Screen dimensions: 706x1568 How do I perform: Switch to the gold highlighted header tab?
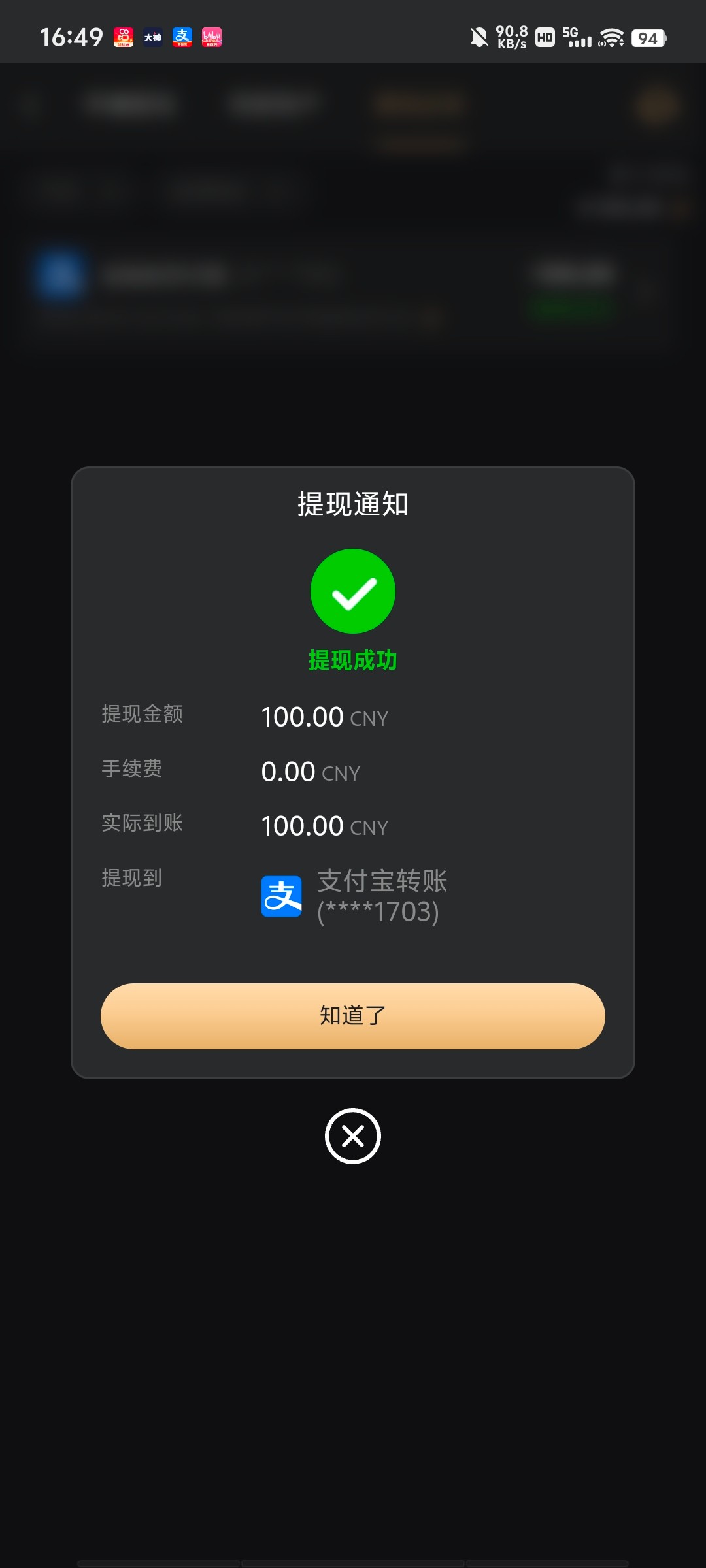click(422, 103)
